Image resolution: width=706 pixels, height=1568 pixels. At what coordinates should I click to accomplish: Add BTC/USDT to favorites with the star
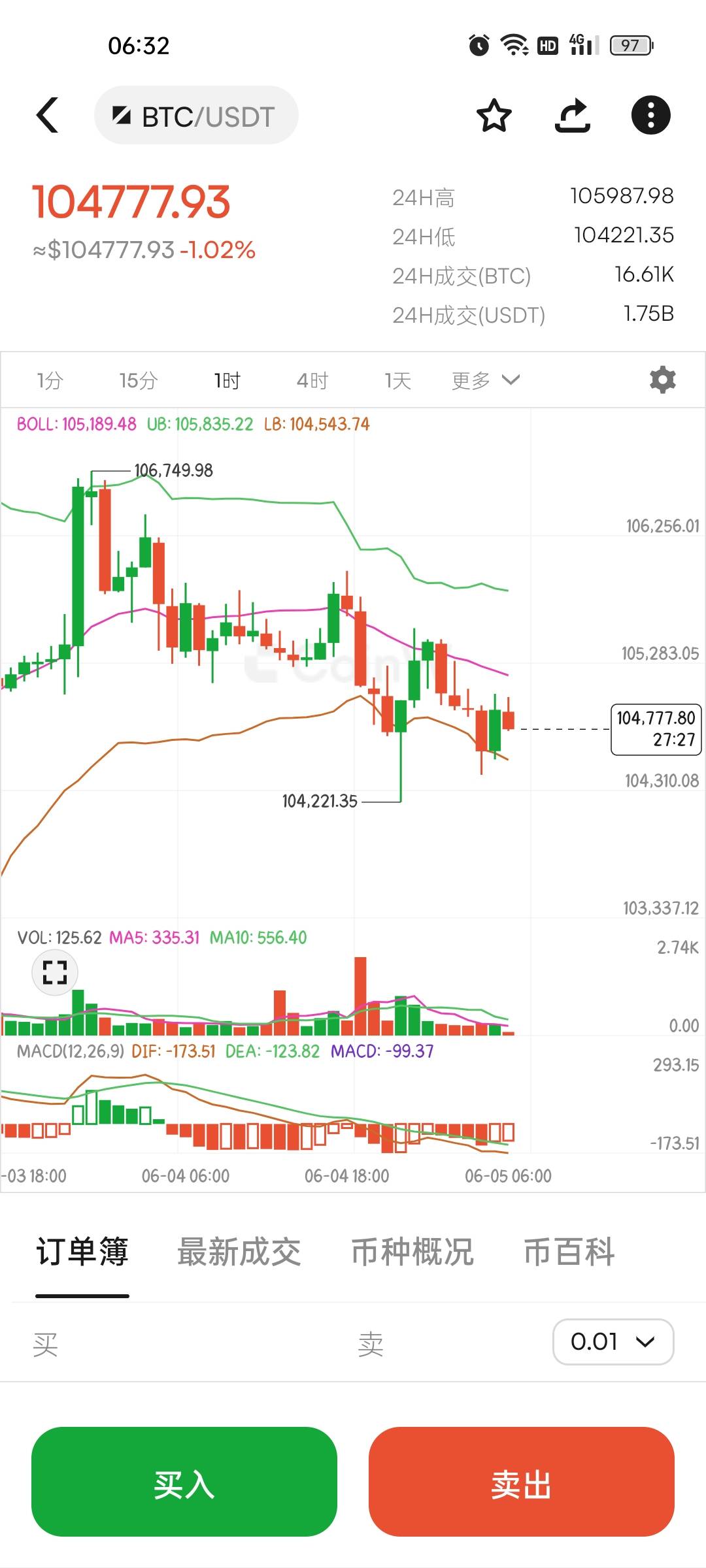click(494, 116)
